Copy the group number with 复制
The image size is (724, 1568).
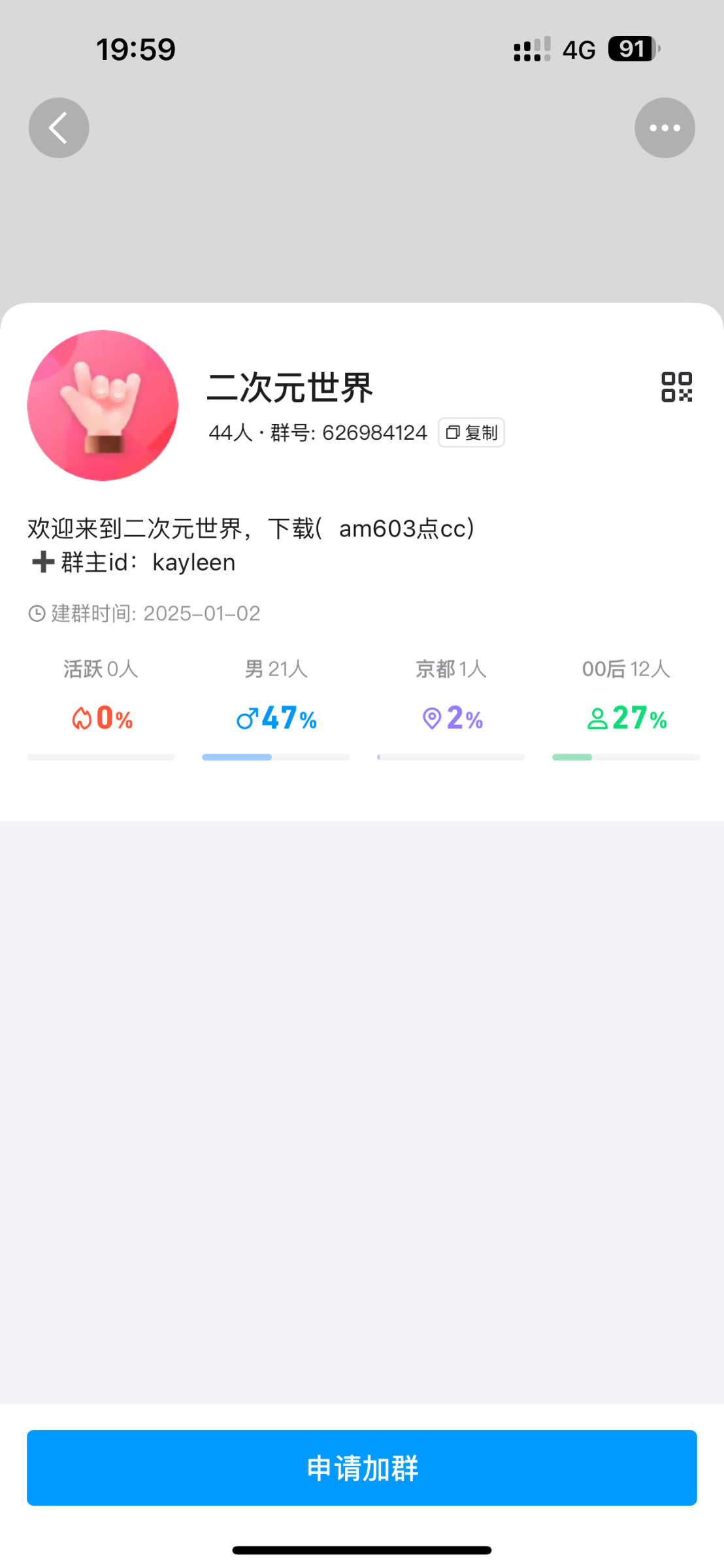471,433
